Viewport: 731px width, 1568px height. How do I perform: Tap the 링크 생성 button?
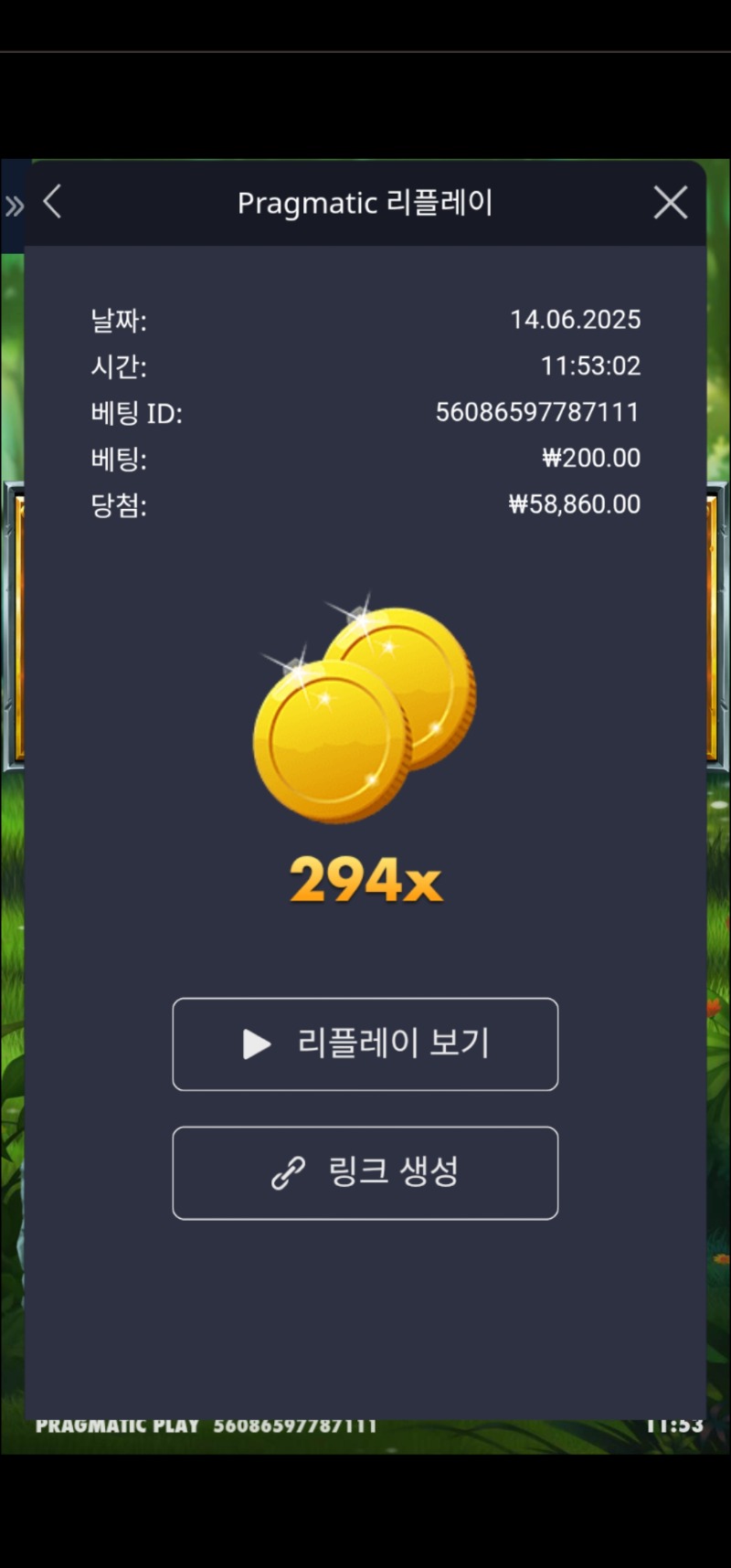(x=365, y=1172)
